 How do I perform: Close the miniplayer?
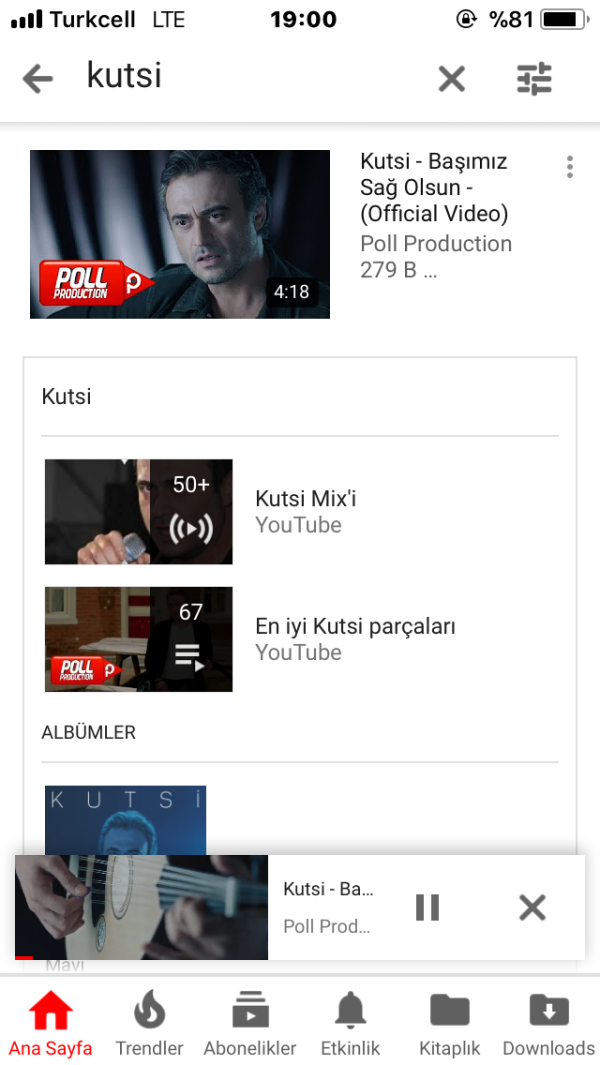[x=532, y=907]
